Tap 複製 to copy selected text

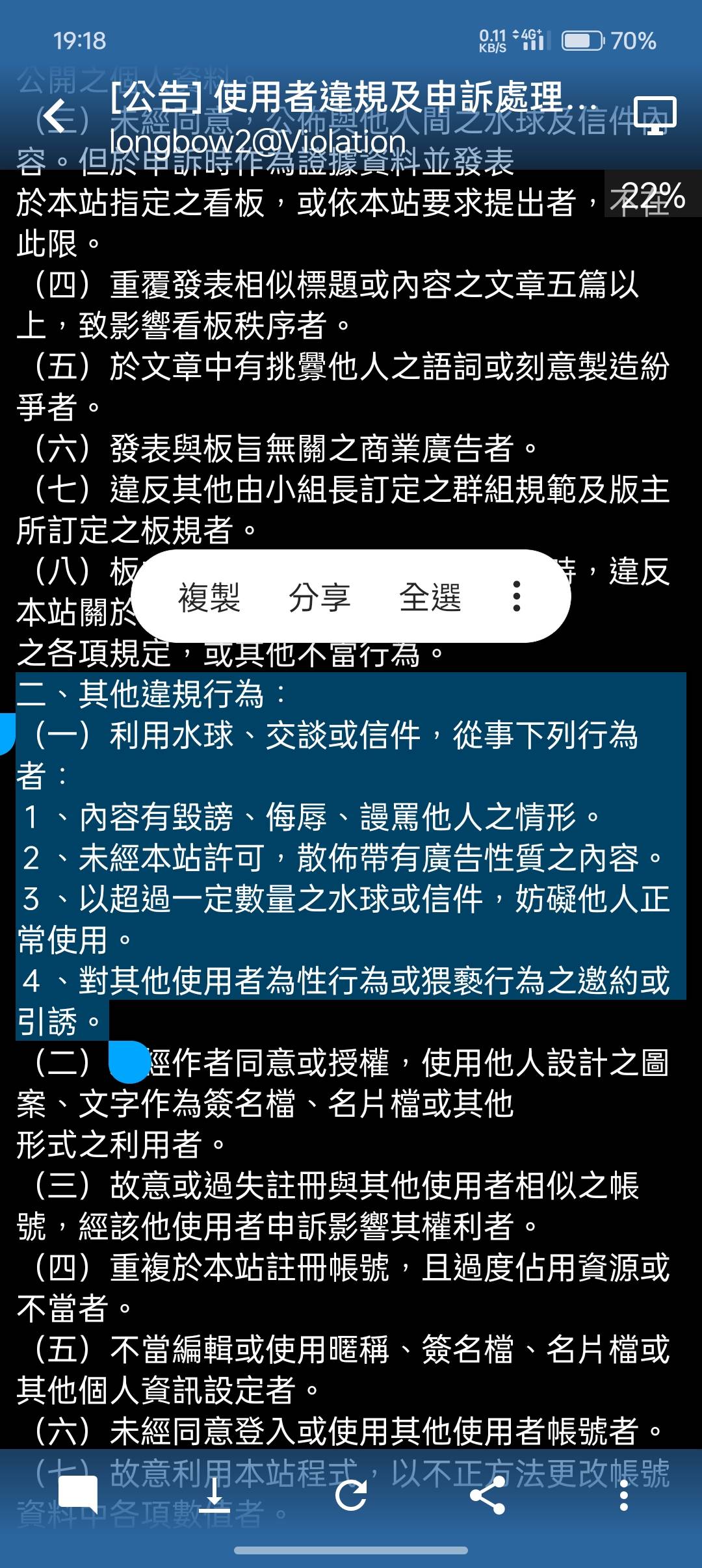tap(209, 597)
